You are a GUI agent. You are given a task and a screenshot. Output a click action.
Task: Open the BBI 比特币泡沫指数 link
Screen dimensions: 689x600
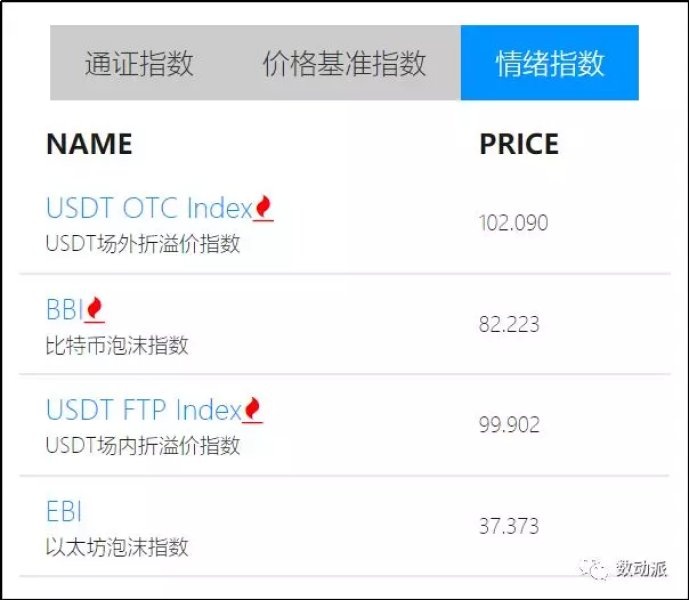[64, 310]
